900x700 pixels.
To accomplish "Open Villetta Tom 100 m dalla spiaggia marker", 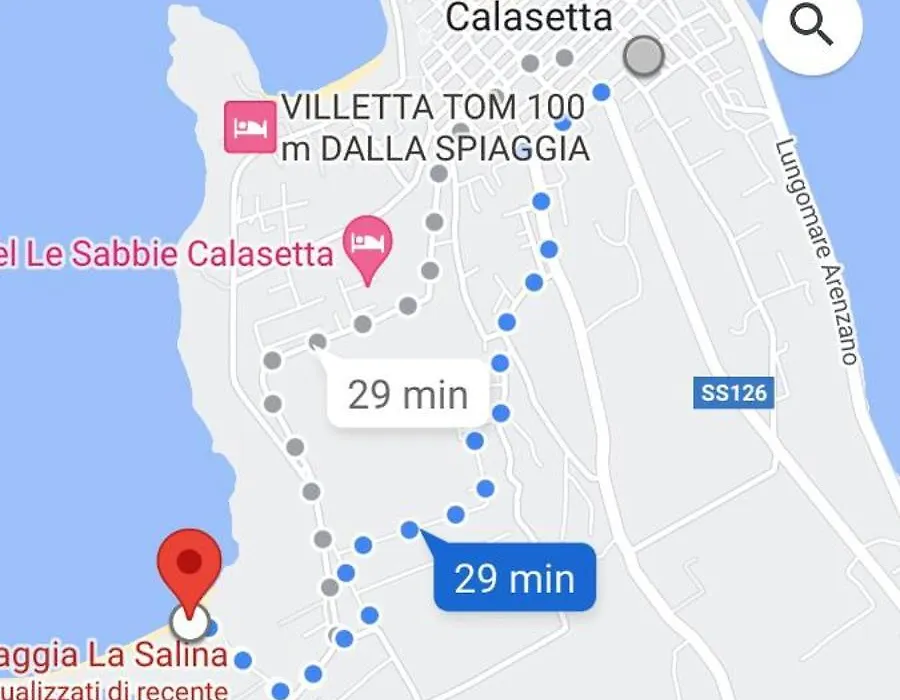I will [x=250, y=128].
